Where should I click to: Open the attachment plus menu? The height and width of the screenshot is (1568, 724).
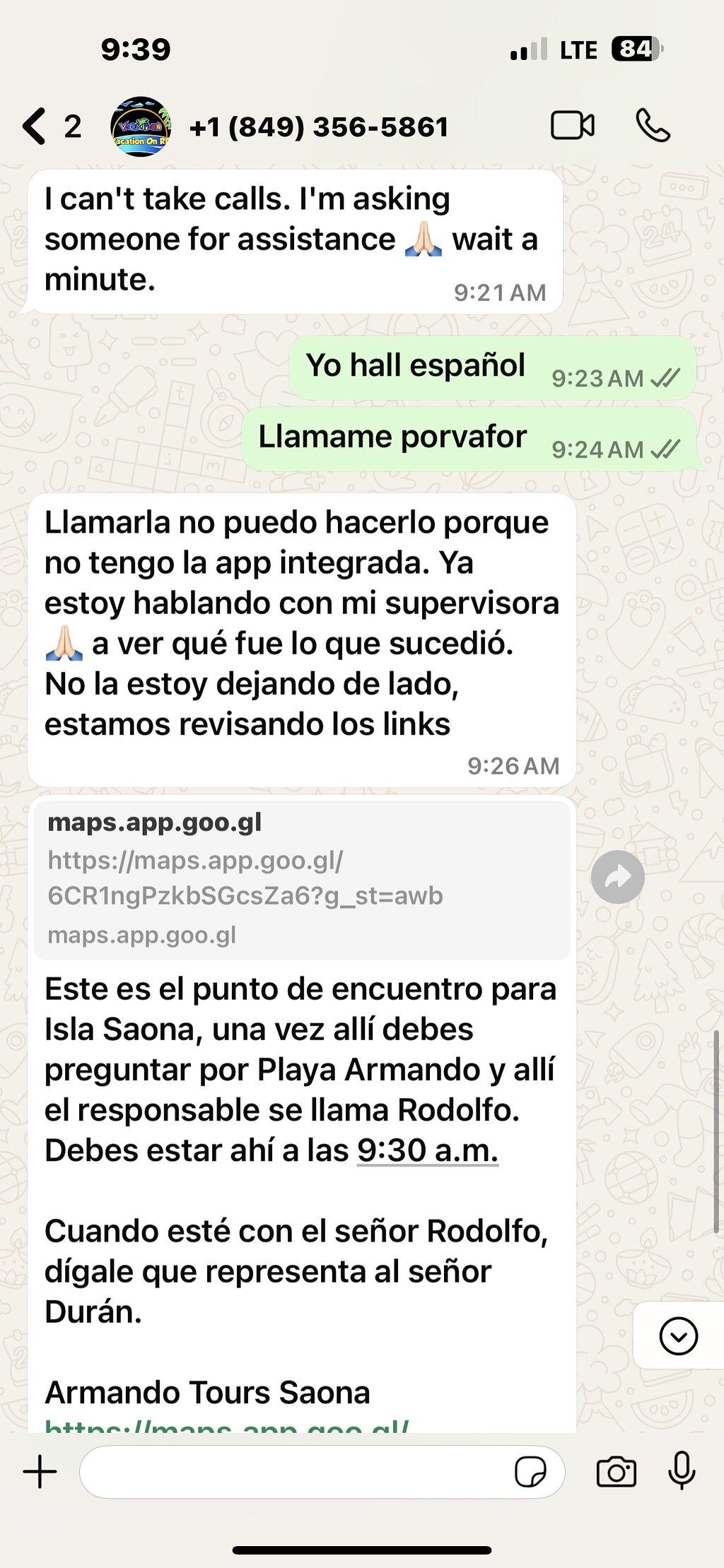[x=40, y=1472]
